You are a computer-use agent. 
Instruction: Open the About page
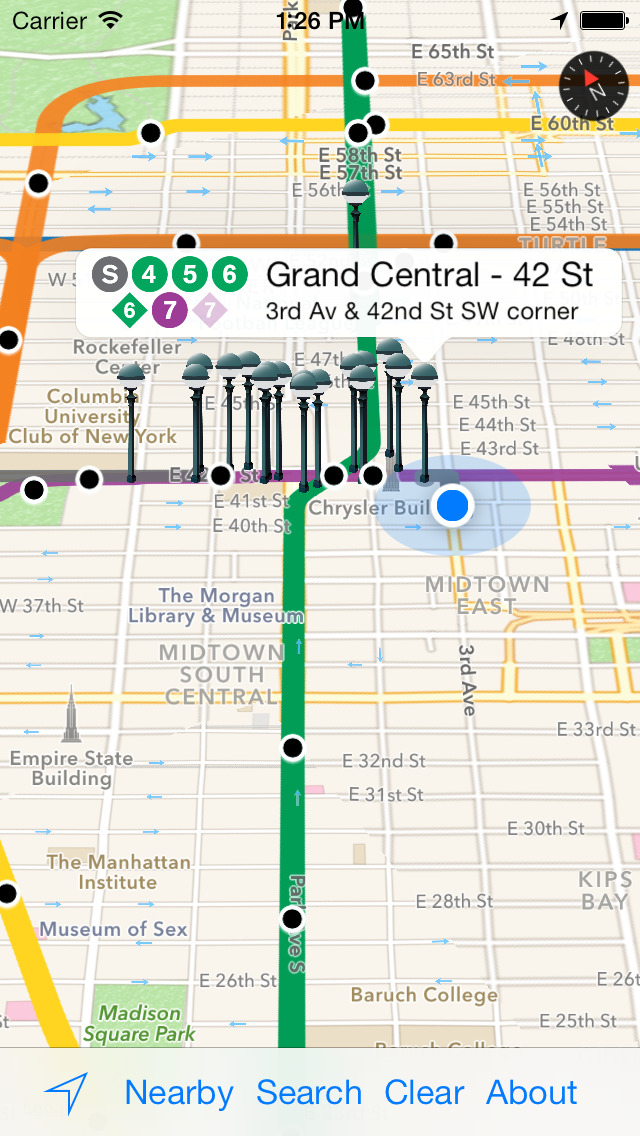tap(532, 1093)
